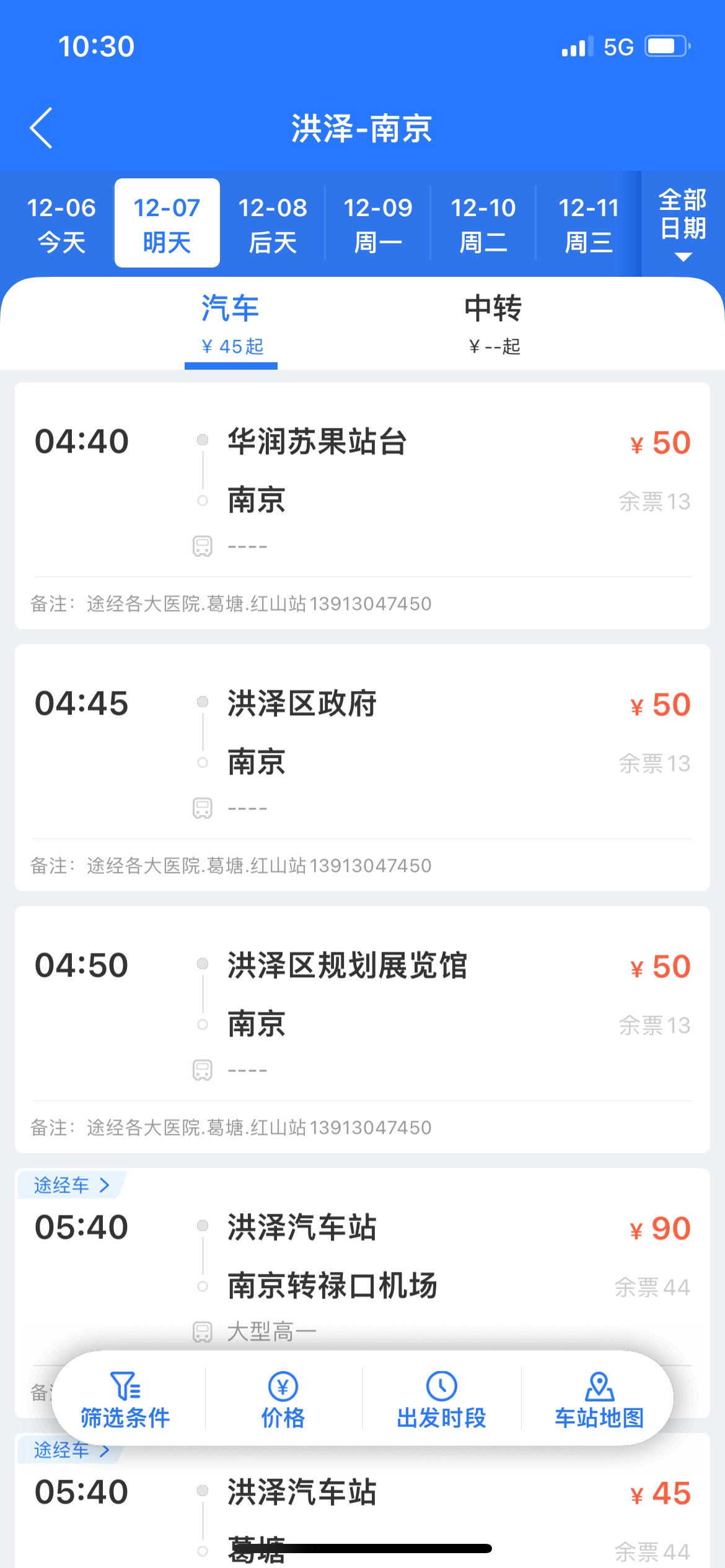Image resolution: width=725 pixels, height=1568 pixels.
Task: Tap 途经车 link above the ¥90 trip
Action: click(72, 1185)
